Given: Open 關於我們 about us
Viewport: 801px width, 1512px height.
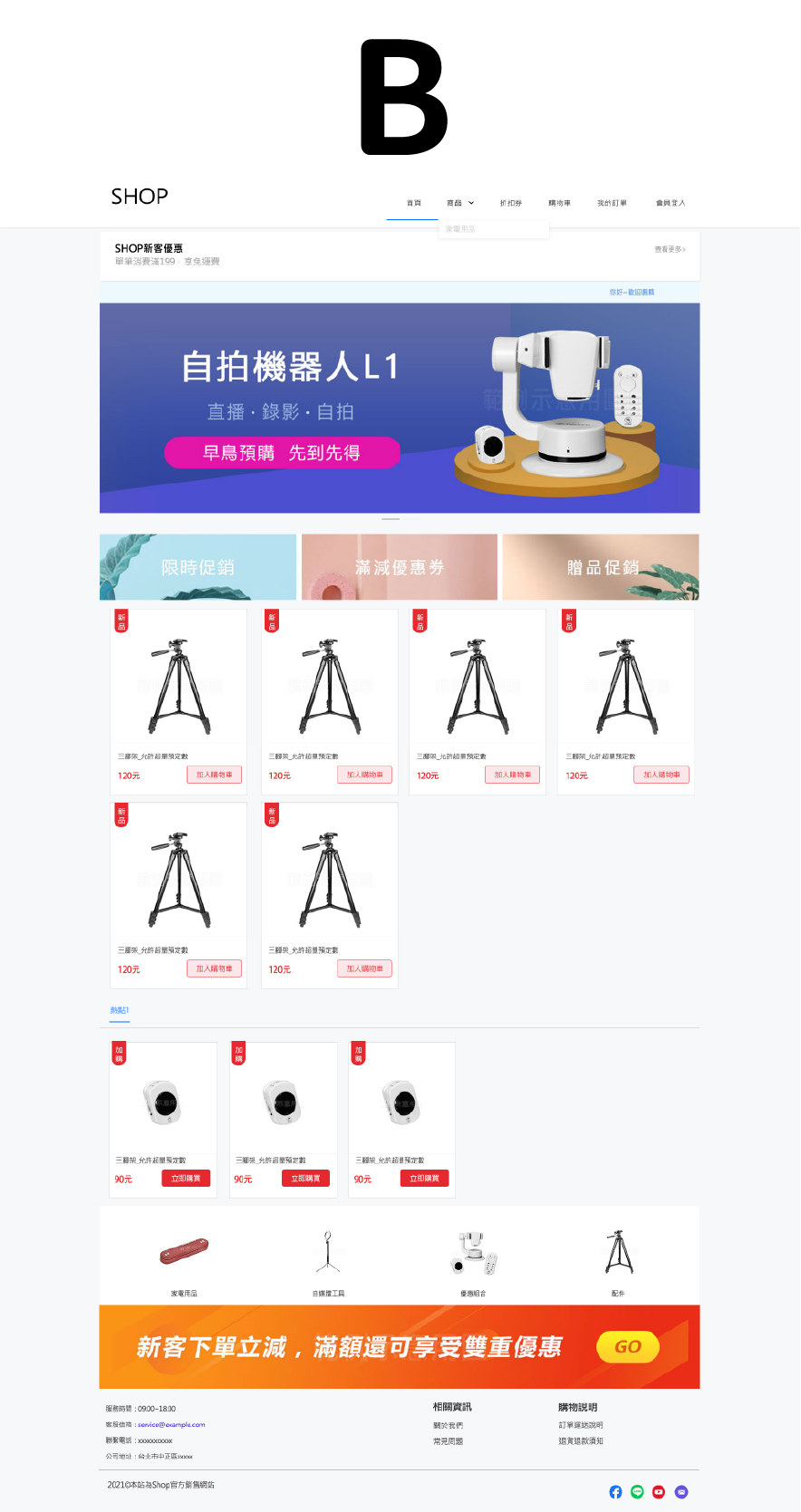Looking at the screenshot, I should pyautogui.click(x=448, y=1426).
